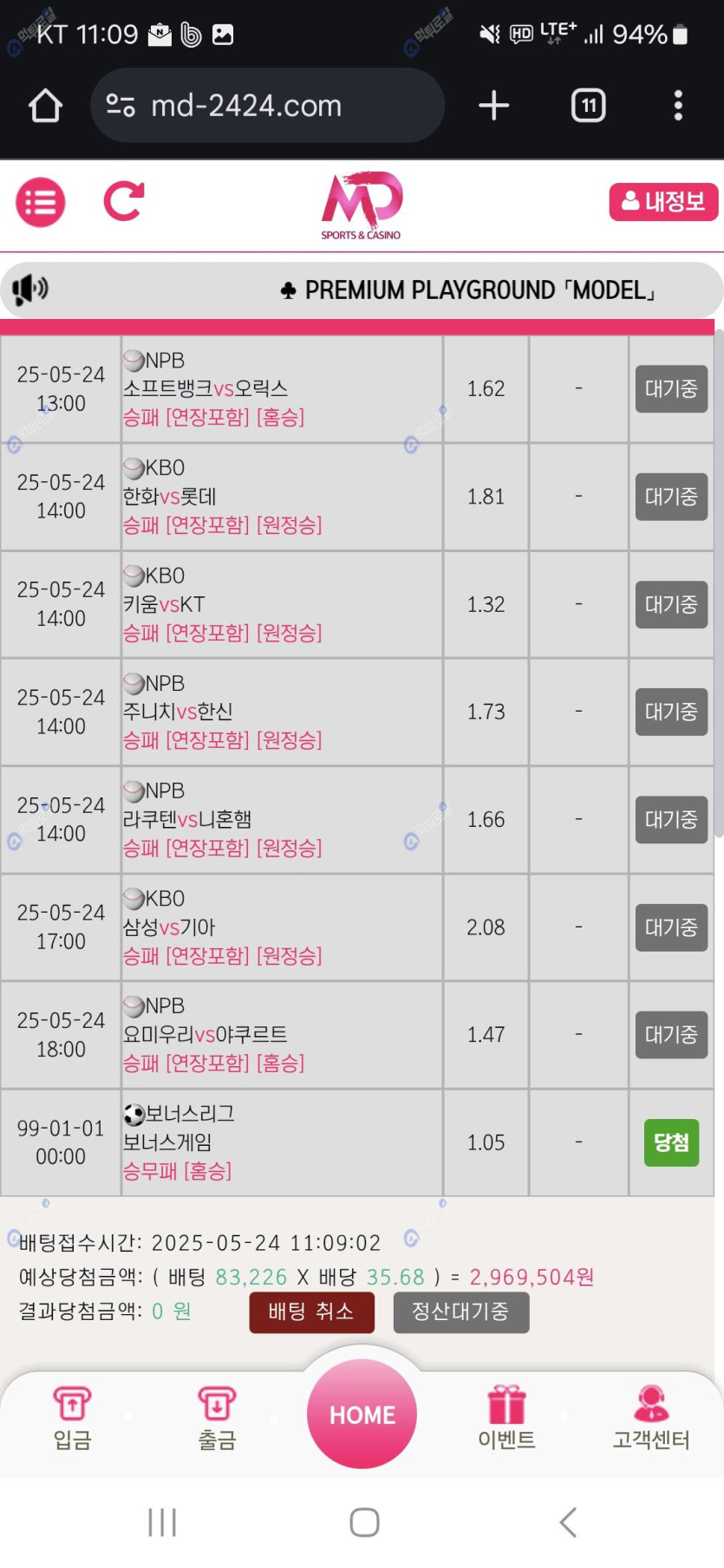Open the 출금 withdrawal page
The height and width of the screenshot is (1568, 724).
click(x=217, y=1418)
